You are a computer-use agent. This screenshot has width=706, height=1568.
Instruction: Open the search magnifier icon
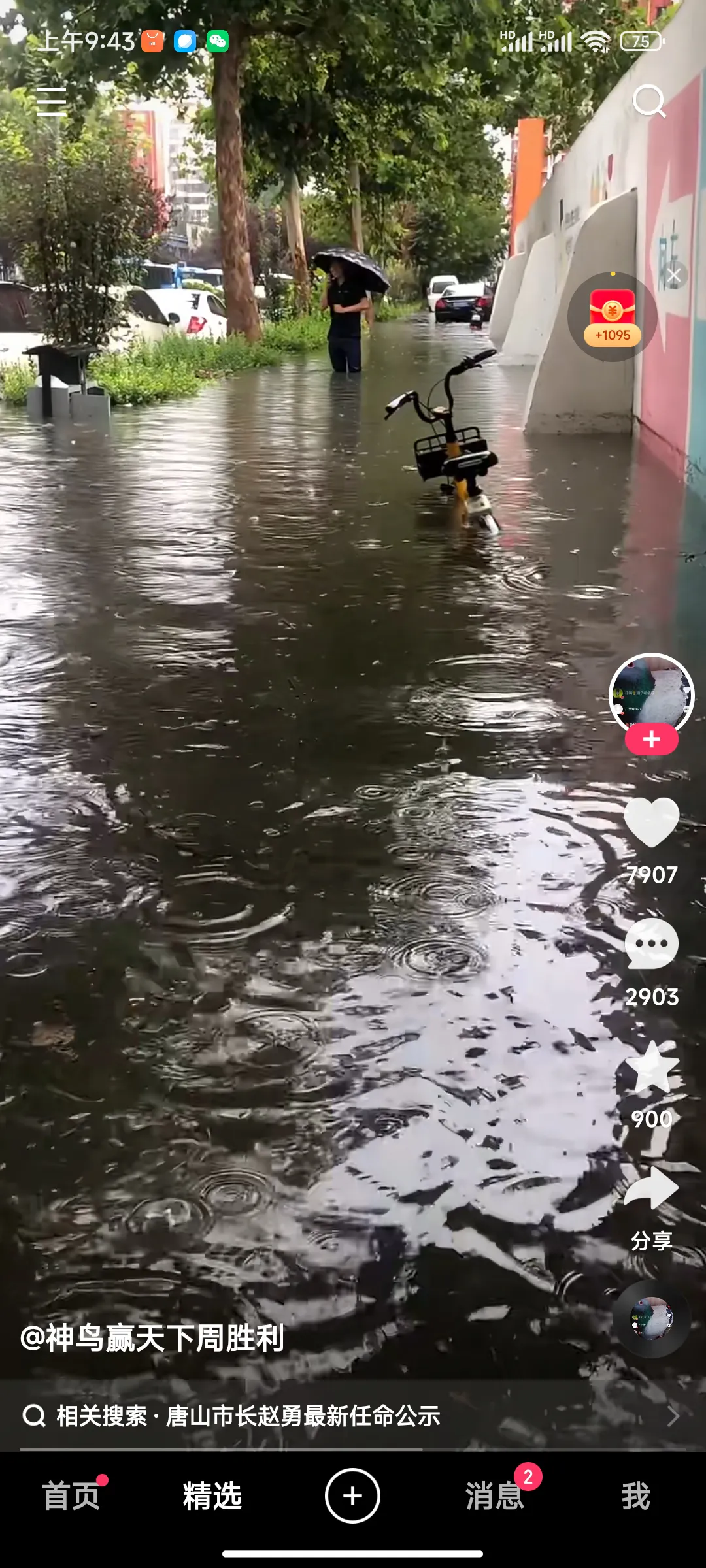[649, 101]
